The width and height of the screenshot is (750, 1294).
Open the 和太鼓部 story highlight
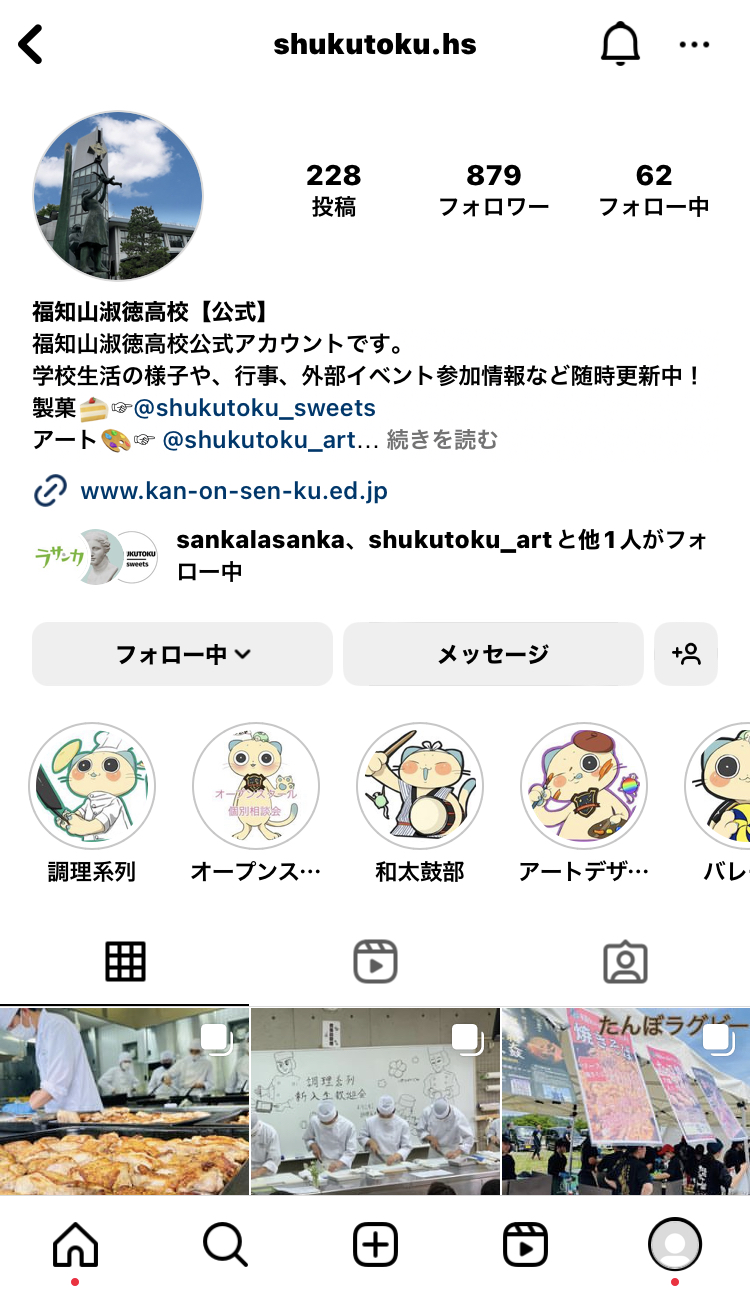[420, 786]
